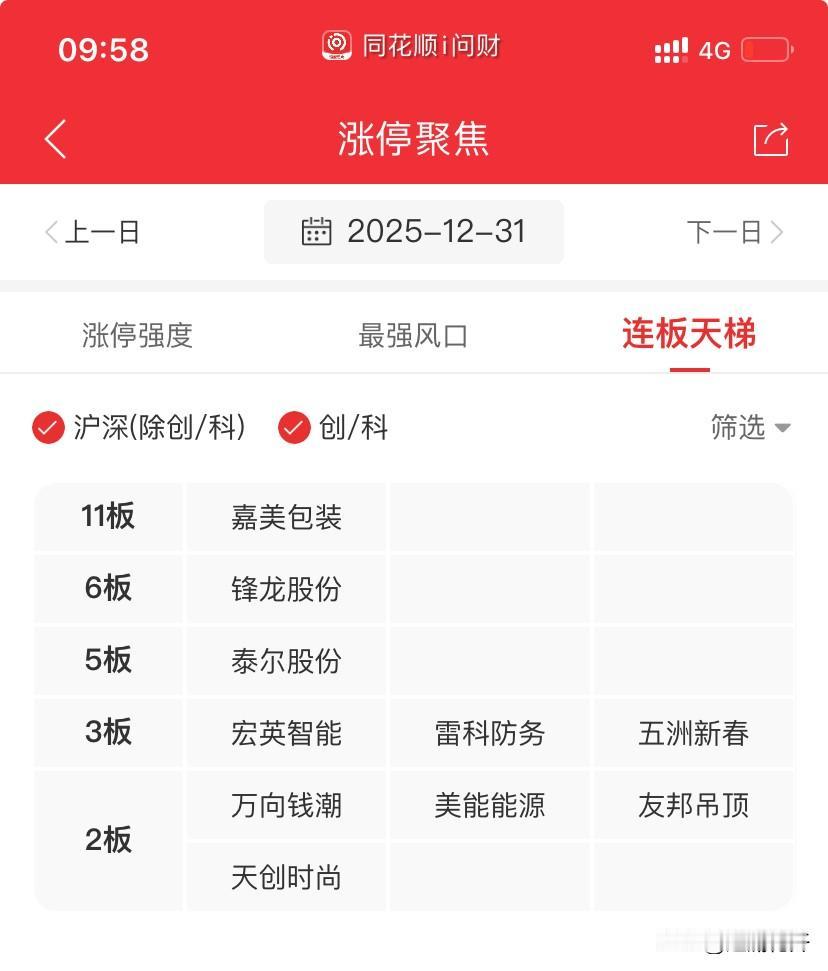Viewport: 828px width, 971px height.
Task: Tap the back arrow to exit 涨停聚焦
Action: tap(55, 140)
